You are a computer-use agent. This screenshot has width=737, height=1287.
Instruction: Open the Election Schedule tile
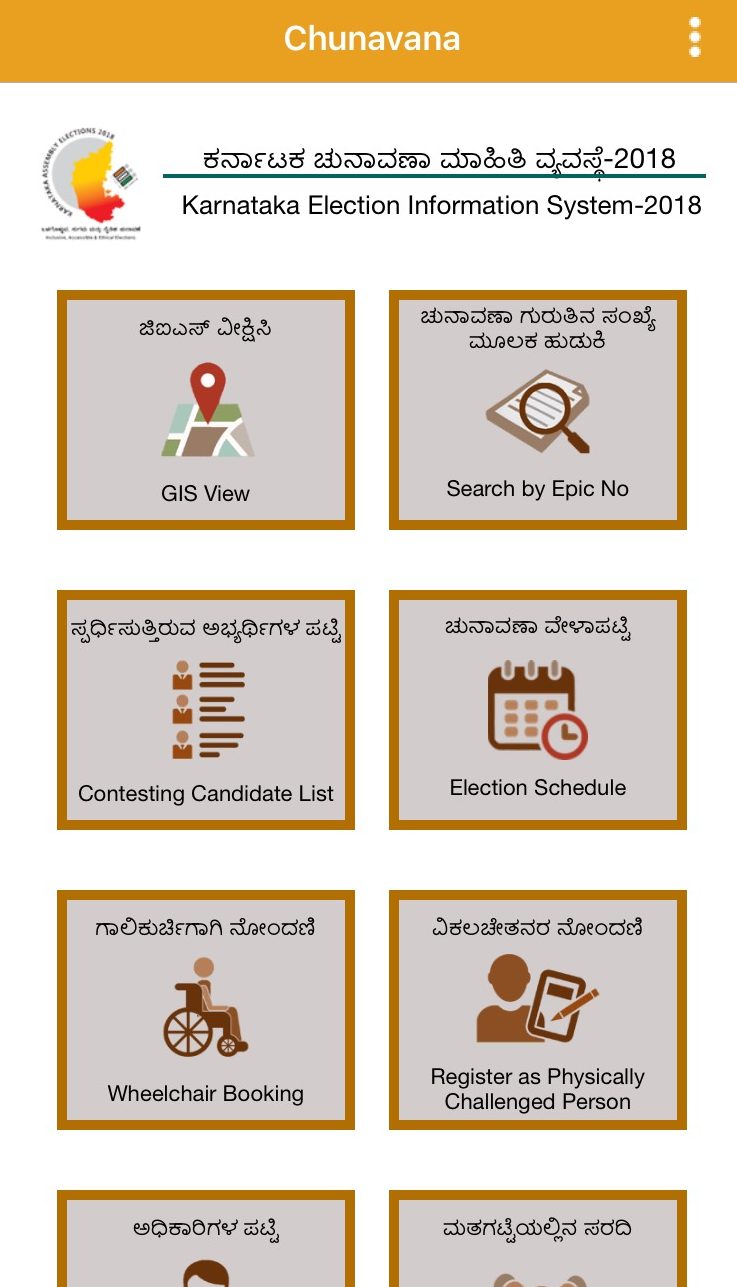pyautogui.click(x=538, y=710)
